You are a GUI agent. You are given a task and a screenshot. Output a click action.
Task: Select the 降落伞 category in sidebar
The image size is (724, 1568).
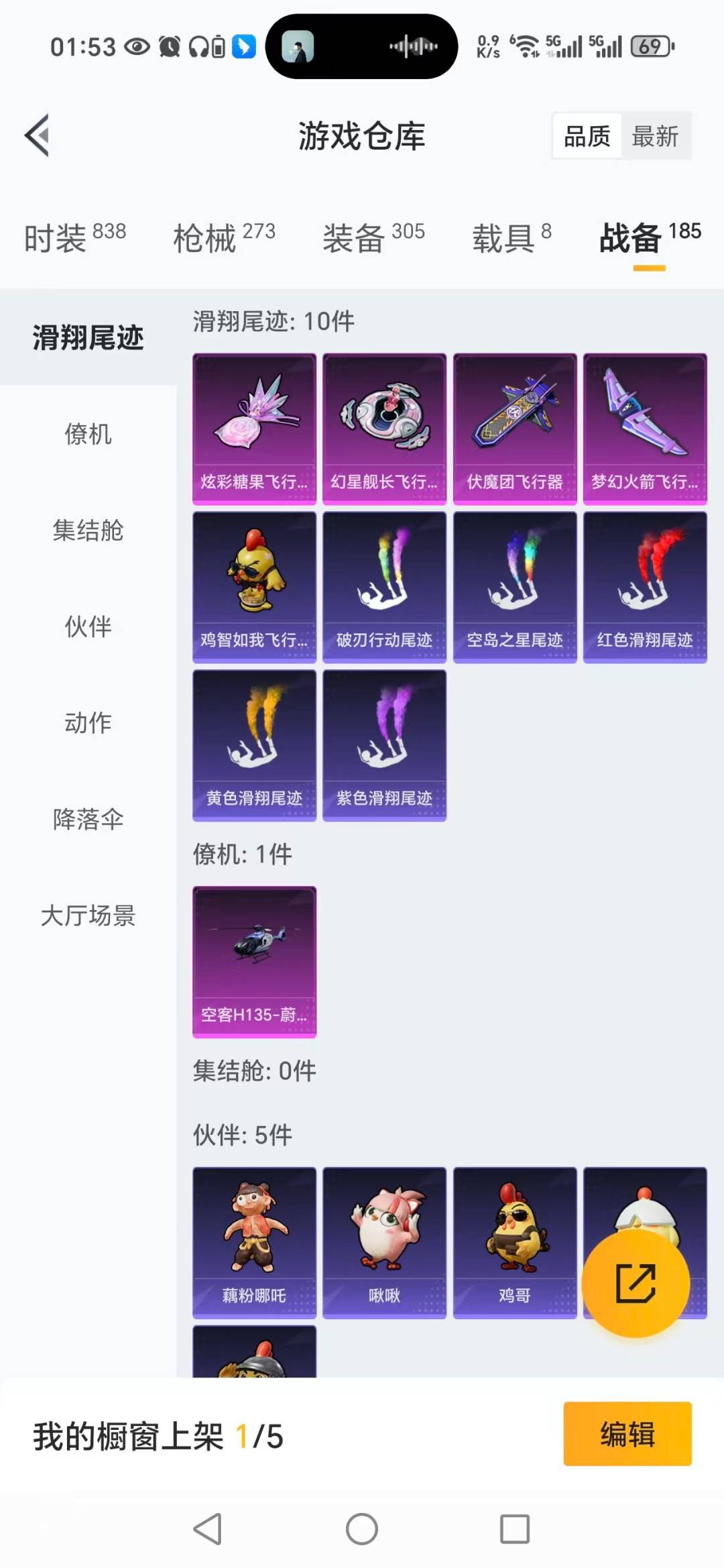[87, 820]
